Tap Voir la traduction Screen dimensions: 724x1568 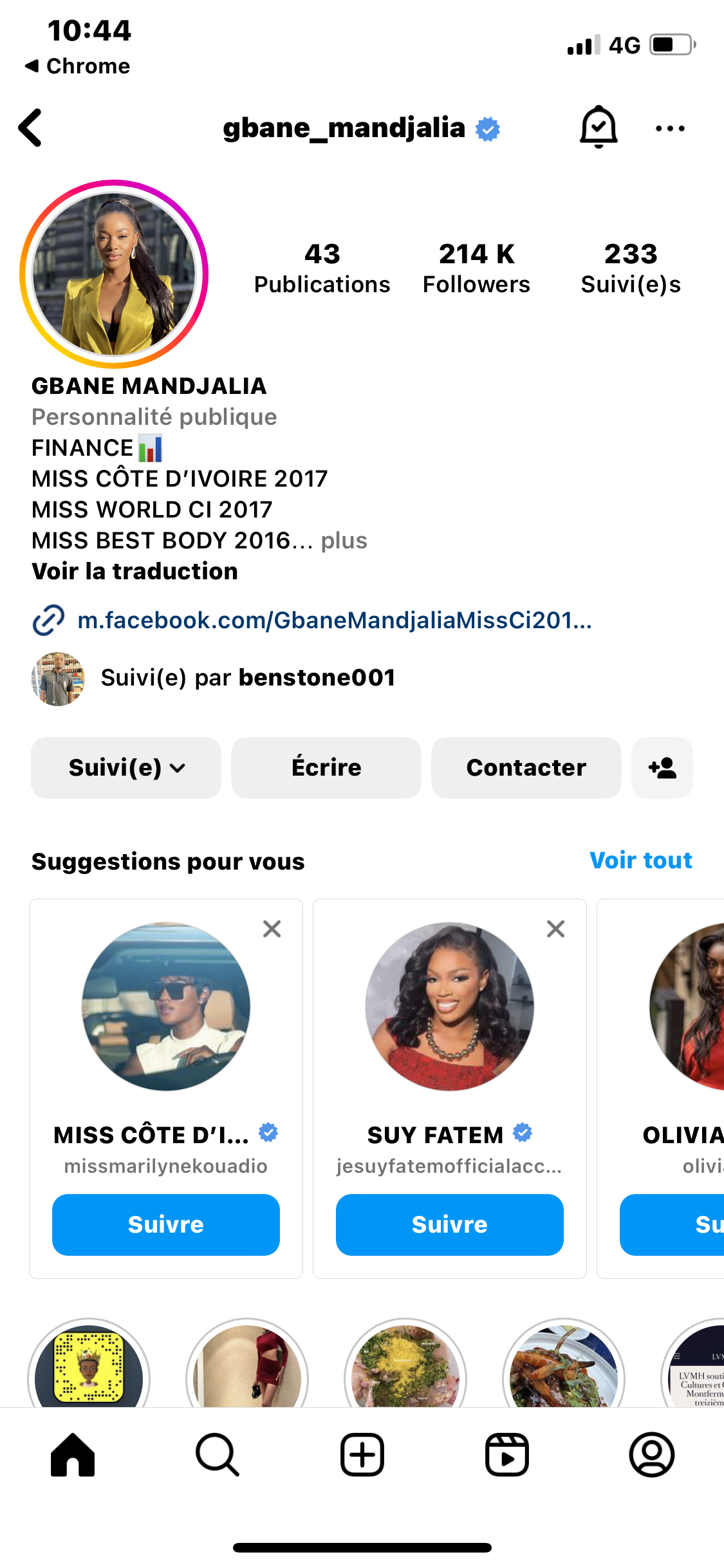coord(135,572)
